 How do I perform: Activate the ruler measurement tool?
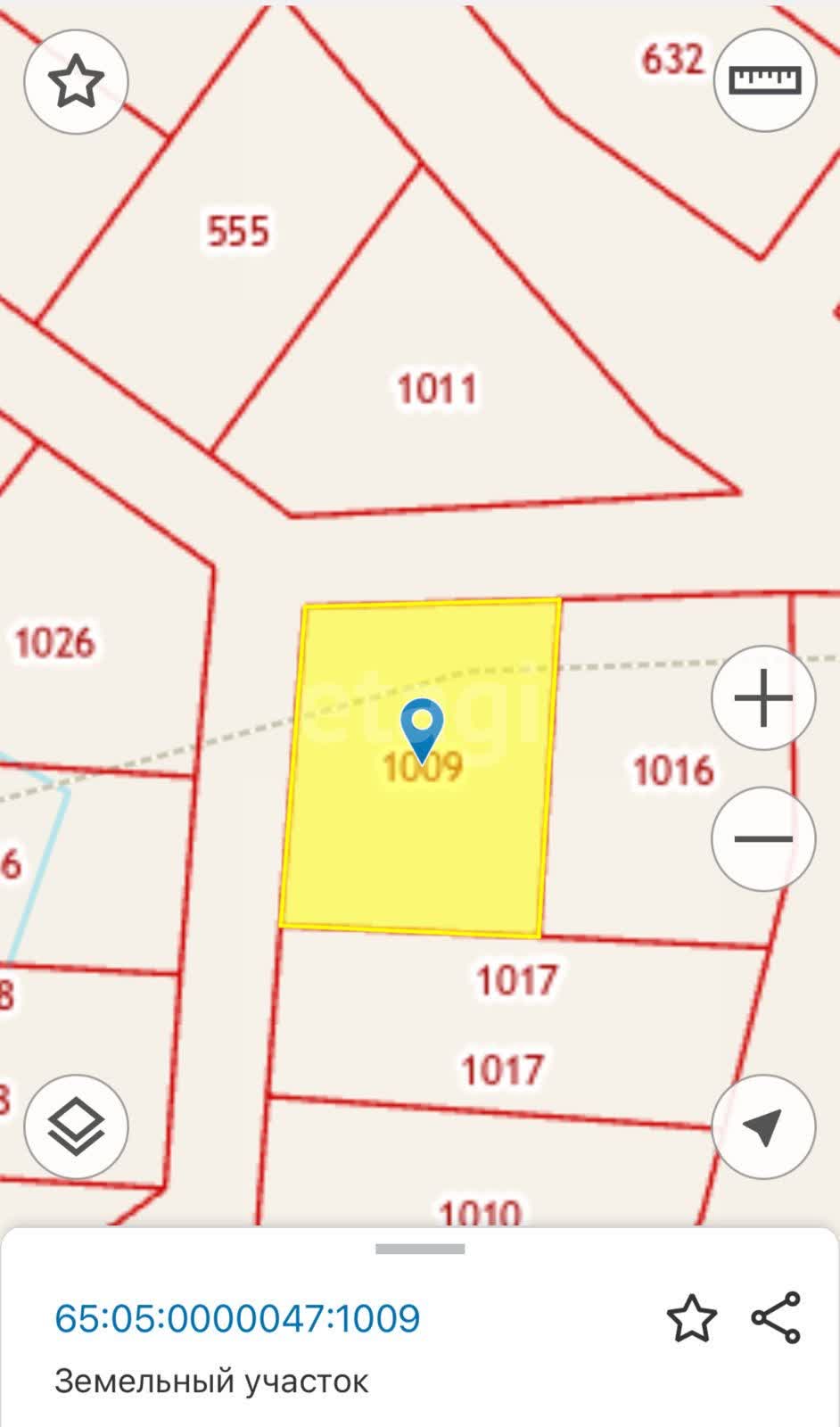coord(765,80)
